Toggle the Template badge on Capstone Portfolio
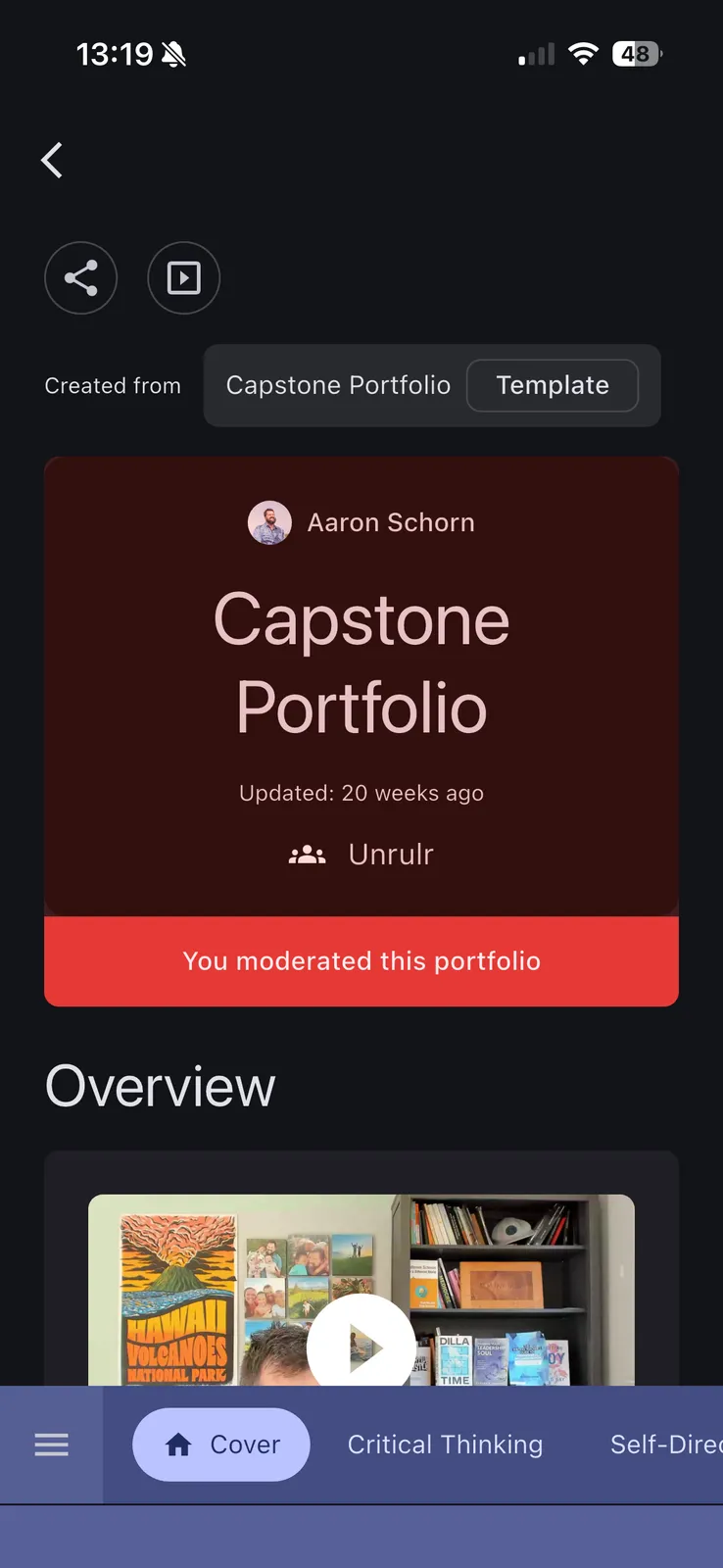Screen dimensions: 723x1568 click(553, 385)
